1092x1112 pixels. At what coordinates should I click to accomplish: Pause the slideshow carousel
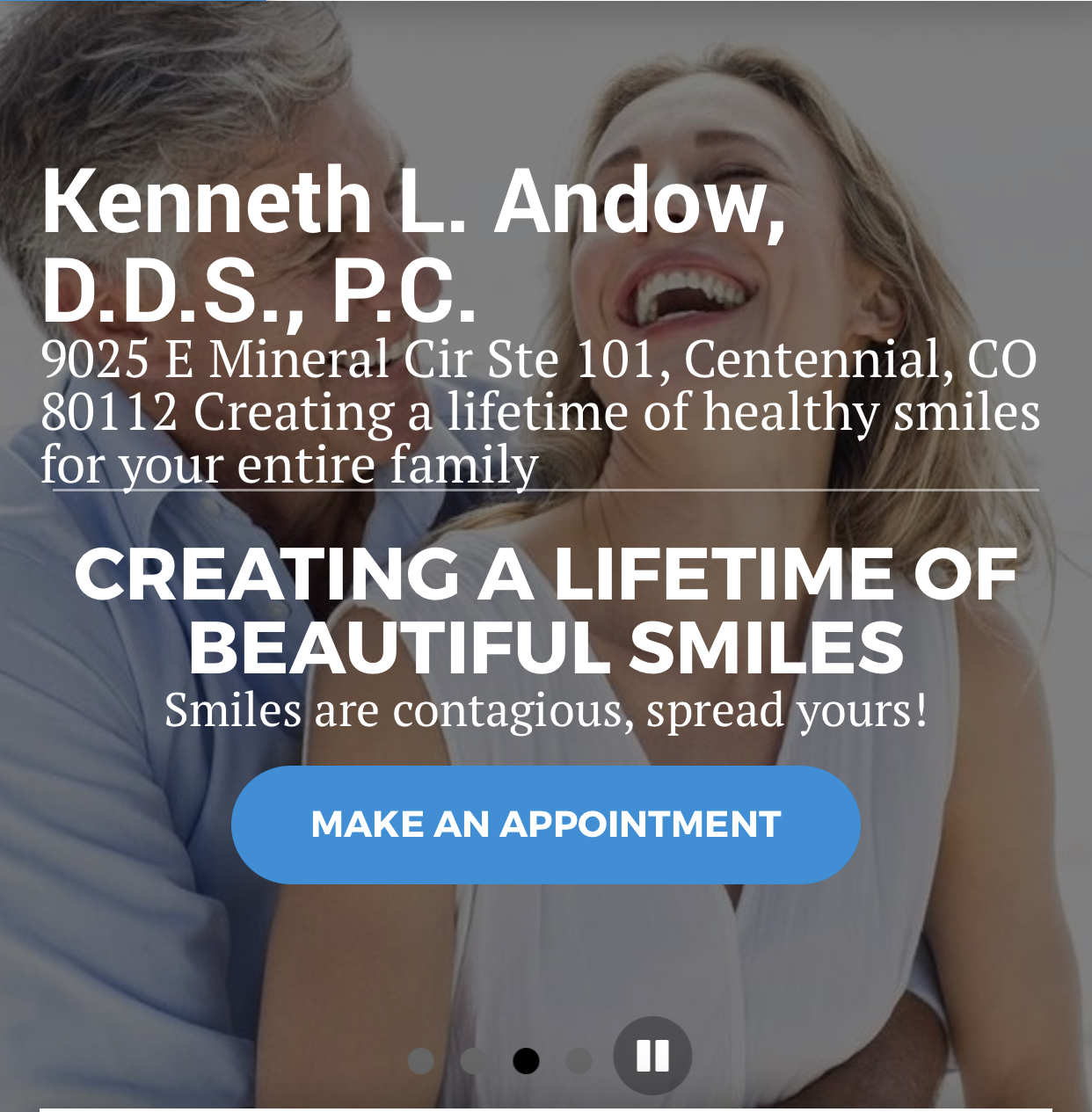click(652, 1056)
